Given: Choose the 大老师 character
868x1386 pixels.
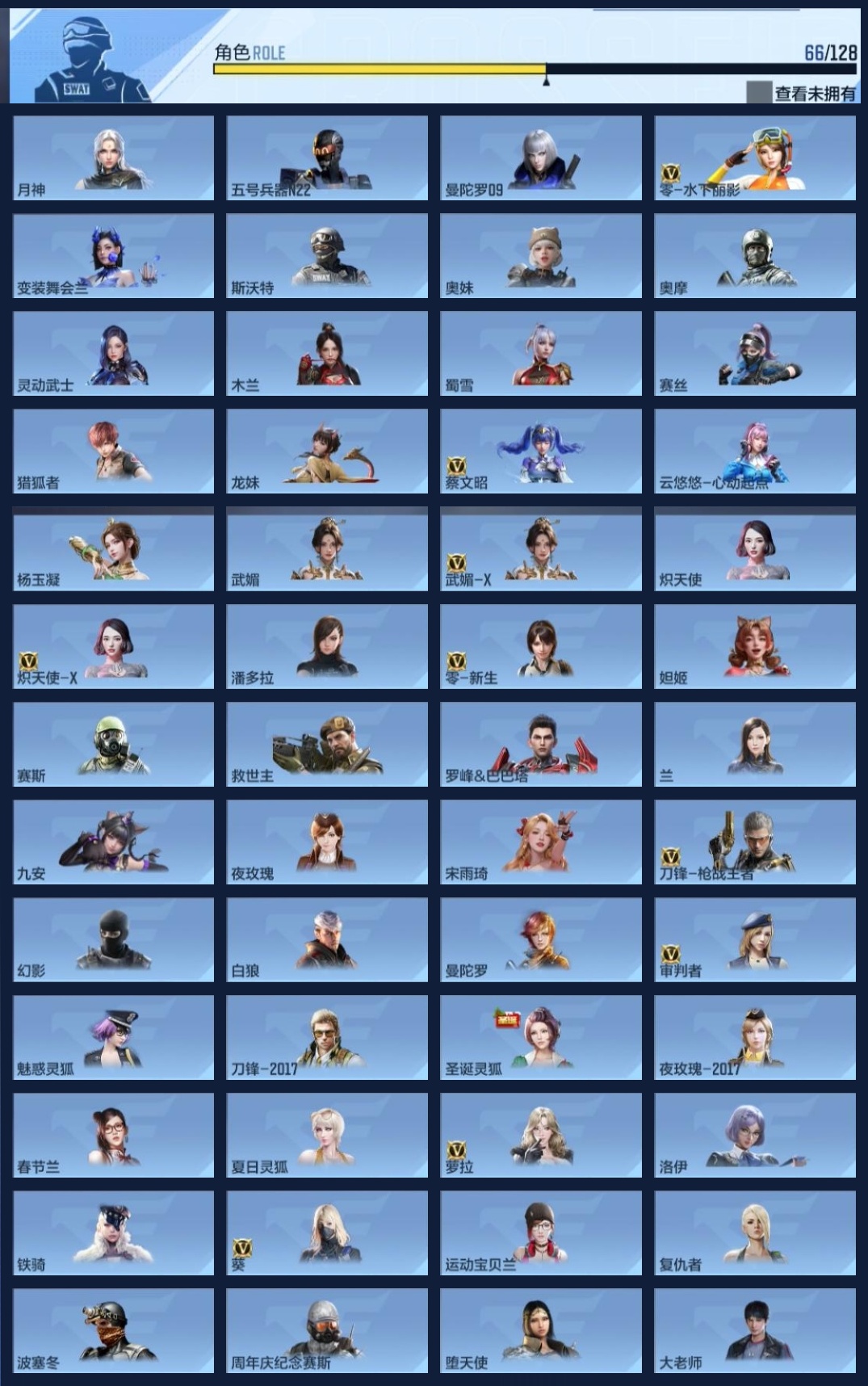Looking at the screenshot, I should point(755,1331).
